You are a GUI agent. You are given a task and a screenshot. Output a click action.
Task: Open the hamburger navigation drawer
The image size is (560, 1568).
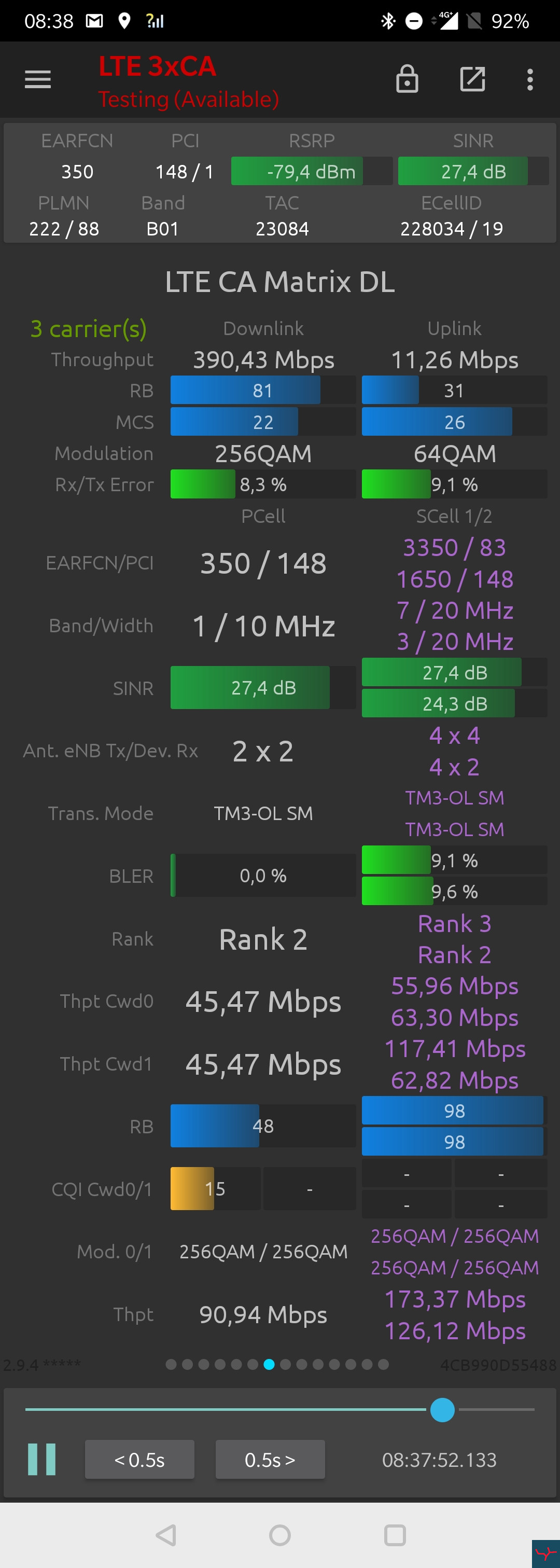[x=38, y=79]
